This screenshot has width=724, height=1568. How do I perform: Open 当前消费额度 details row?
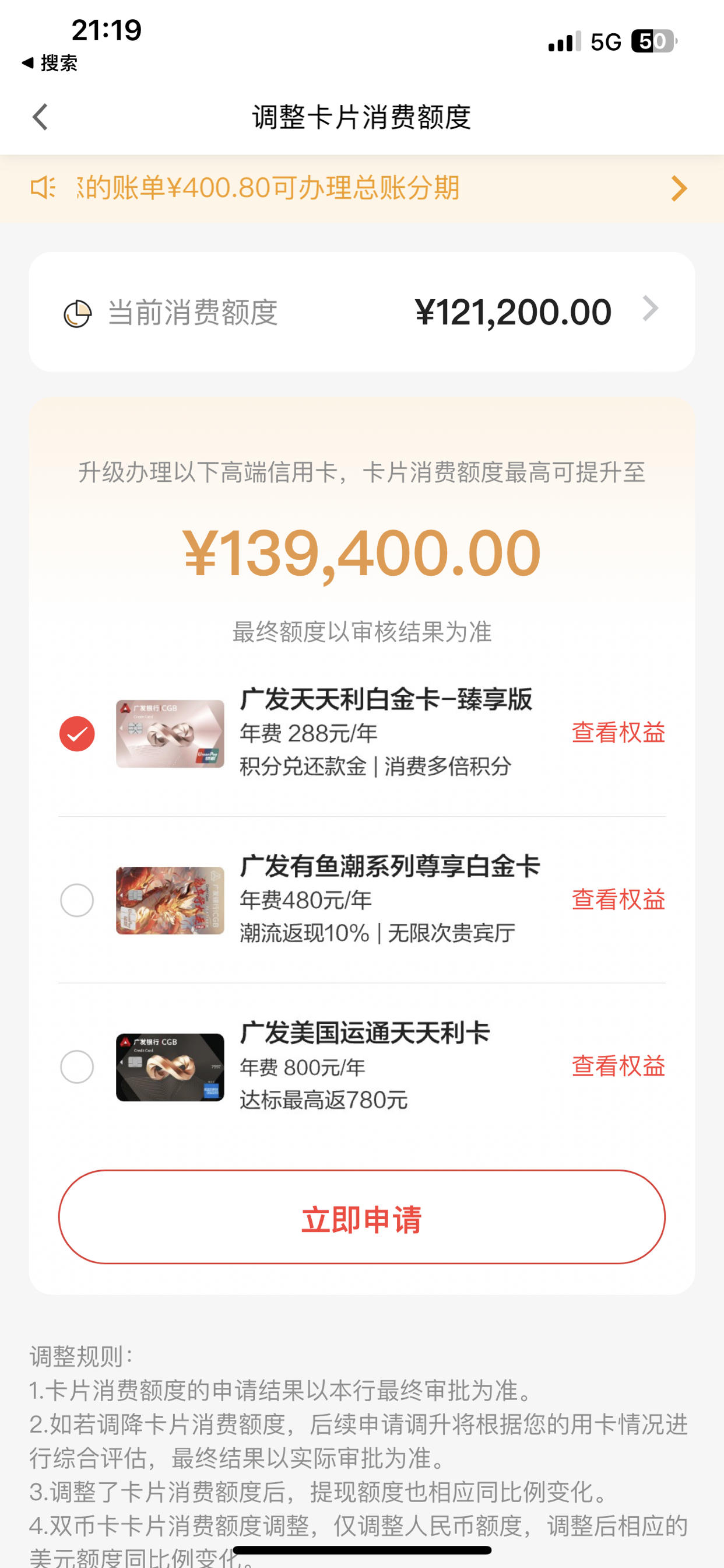[x=362, y=311]
